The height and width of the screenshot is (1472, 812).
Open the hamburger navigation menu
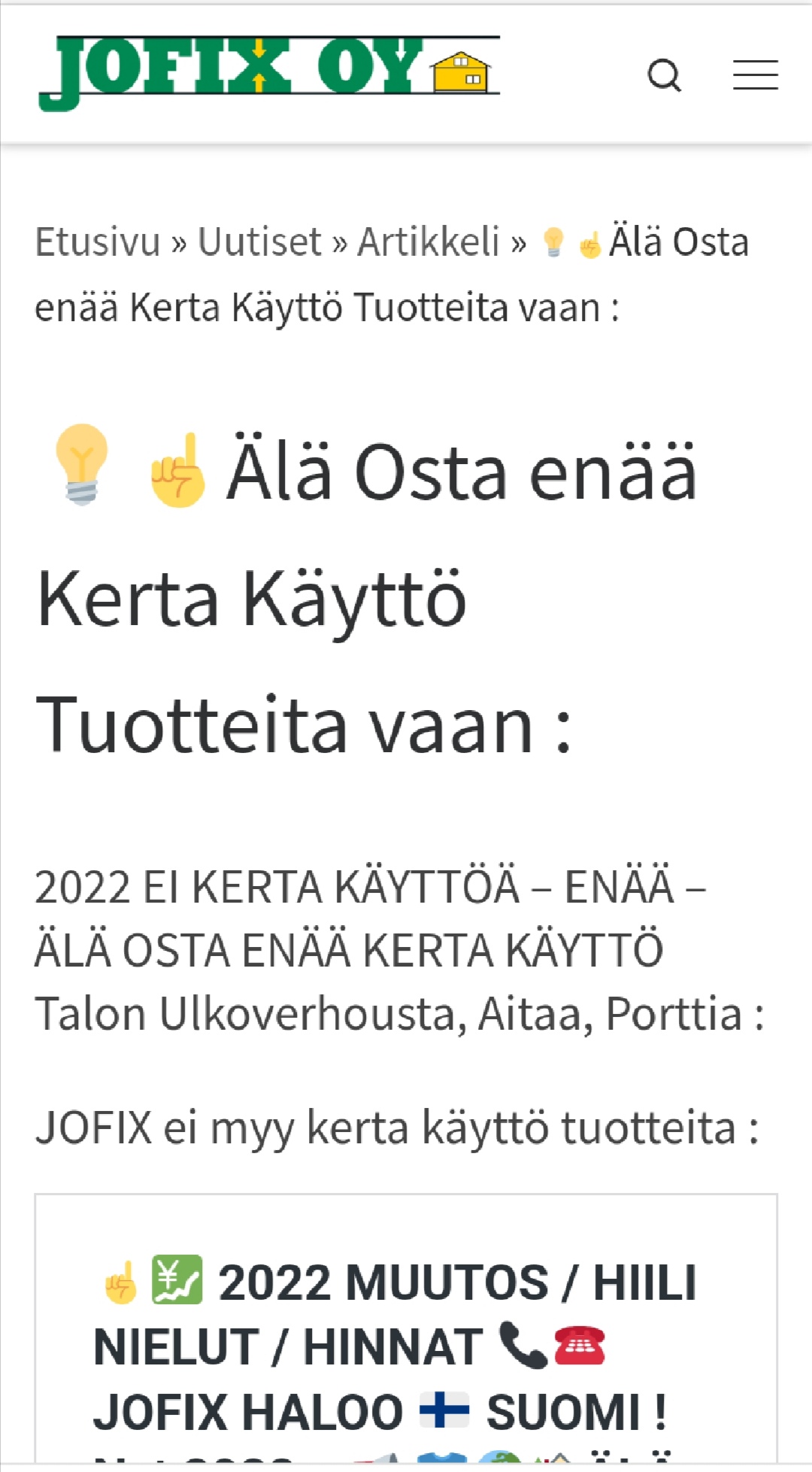point(755,75)
